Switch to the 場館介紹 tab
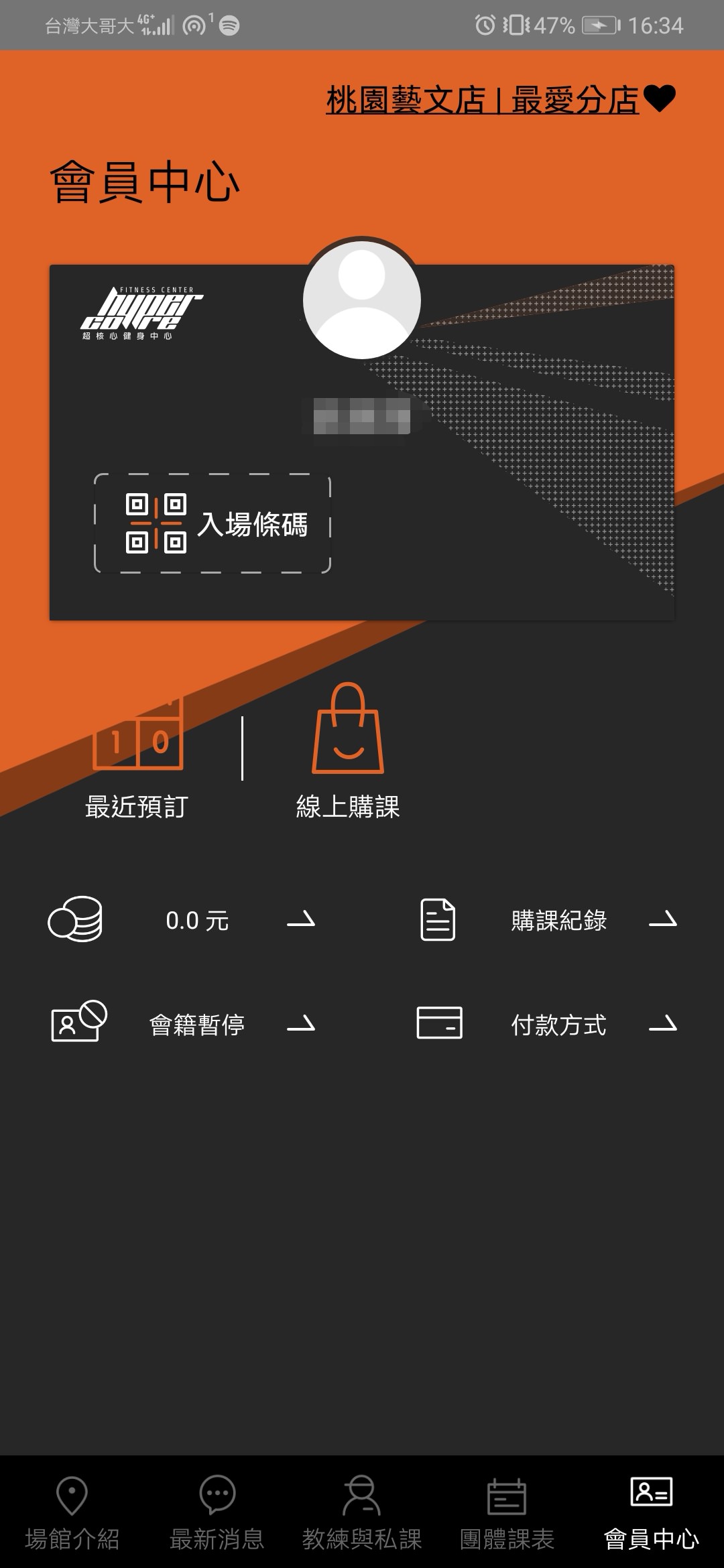This screenshot has height=1568, width=724. pyautogui.click(x=72, y=1514)
